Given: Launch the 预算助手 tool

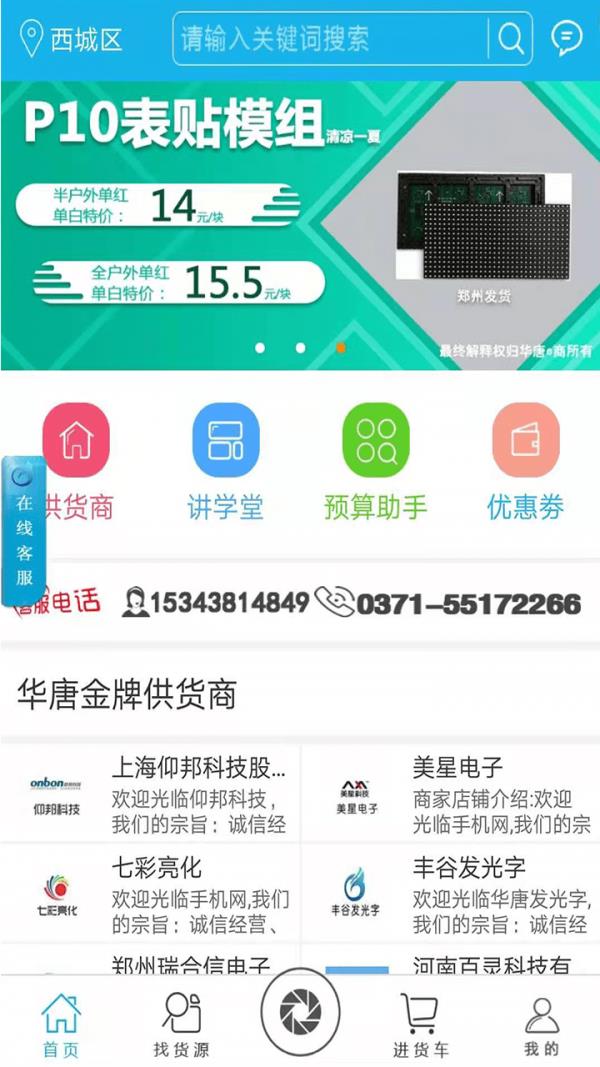Looking at the screenshot, I should coord(375,462).
